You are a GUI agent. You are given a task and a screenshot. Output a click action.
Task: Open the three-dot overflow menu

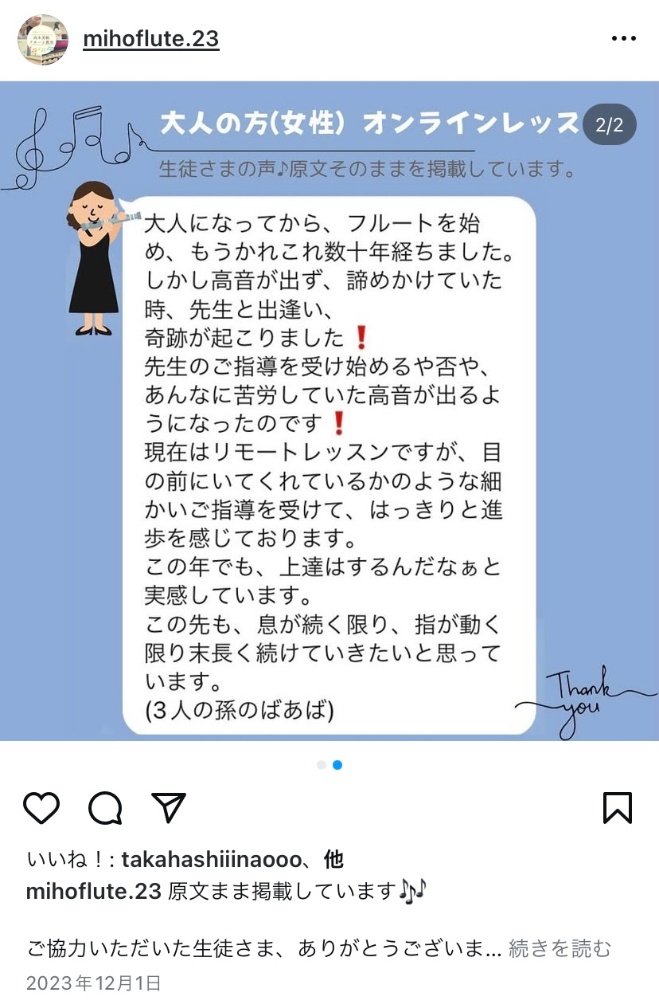point(623,39)
